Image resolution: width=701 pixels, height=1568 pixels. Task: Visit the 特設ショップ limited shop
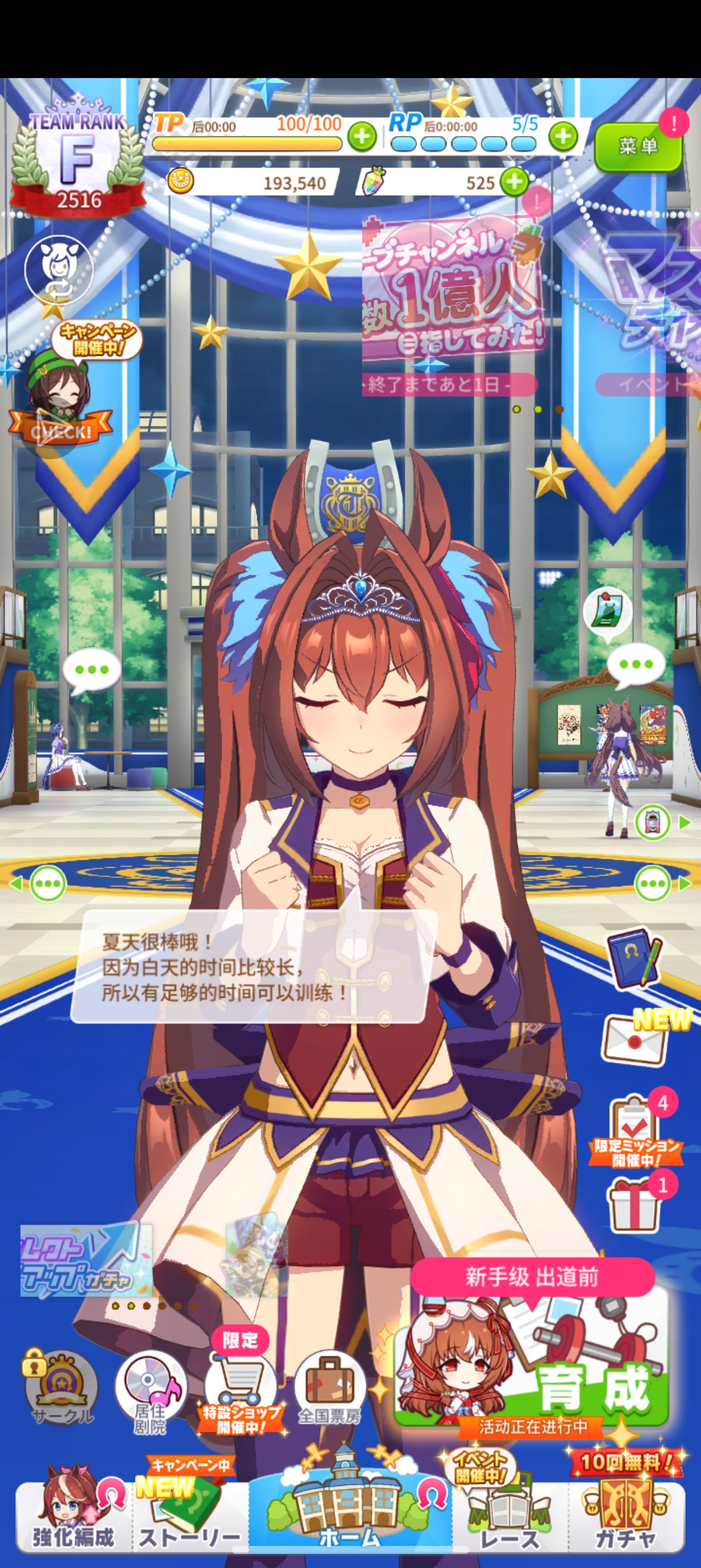241,1391
